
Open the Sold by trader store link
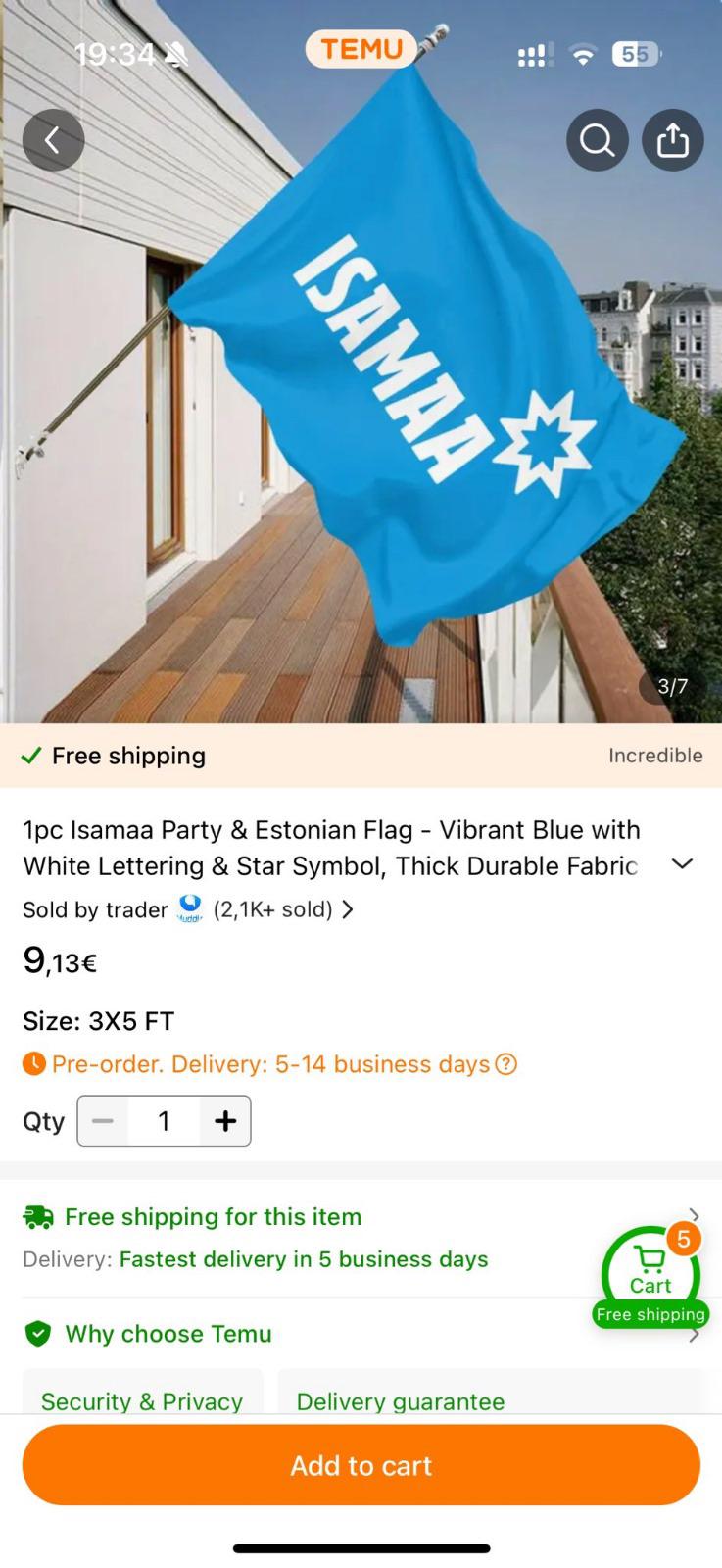[188, 909]
